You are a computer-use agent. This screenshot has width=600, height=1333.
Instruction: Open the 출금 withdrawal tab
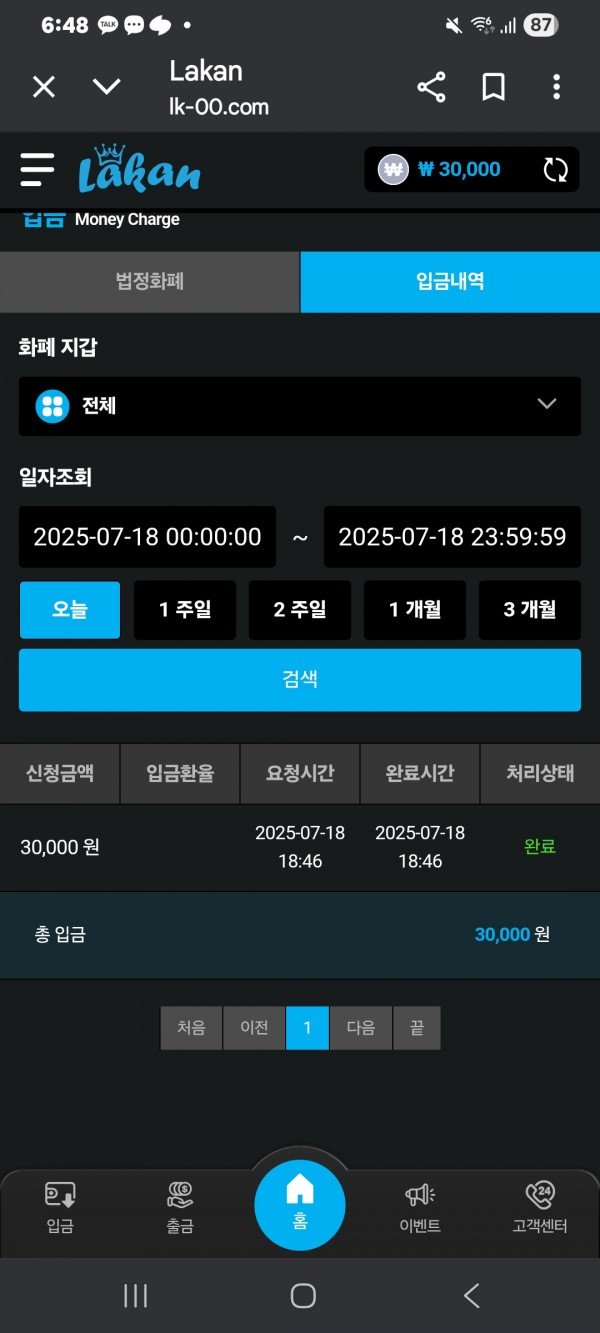pyautogui.click(x=180, y=1208)
